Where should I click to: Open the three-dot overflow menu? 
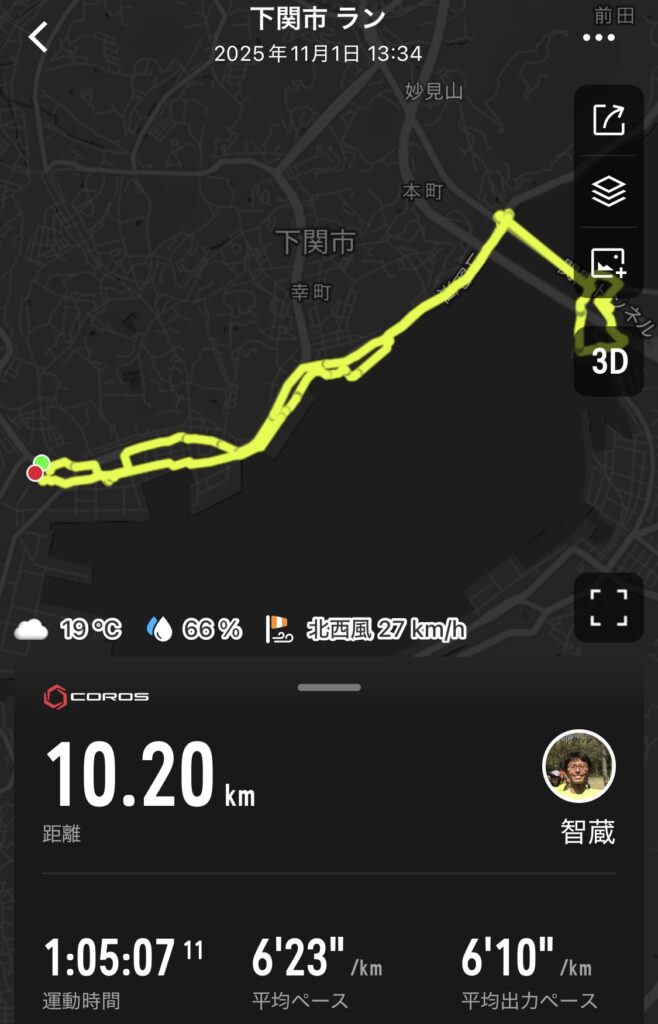click(x=598, y=38)
